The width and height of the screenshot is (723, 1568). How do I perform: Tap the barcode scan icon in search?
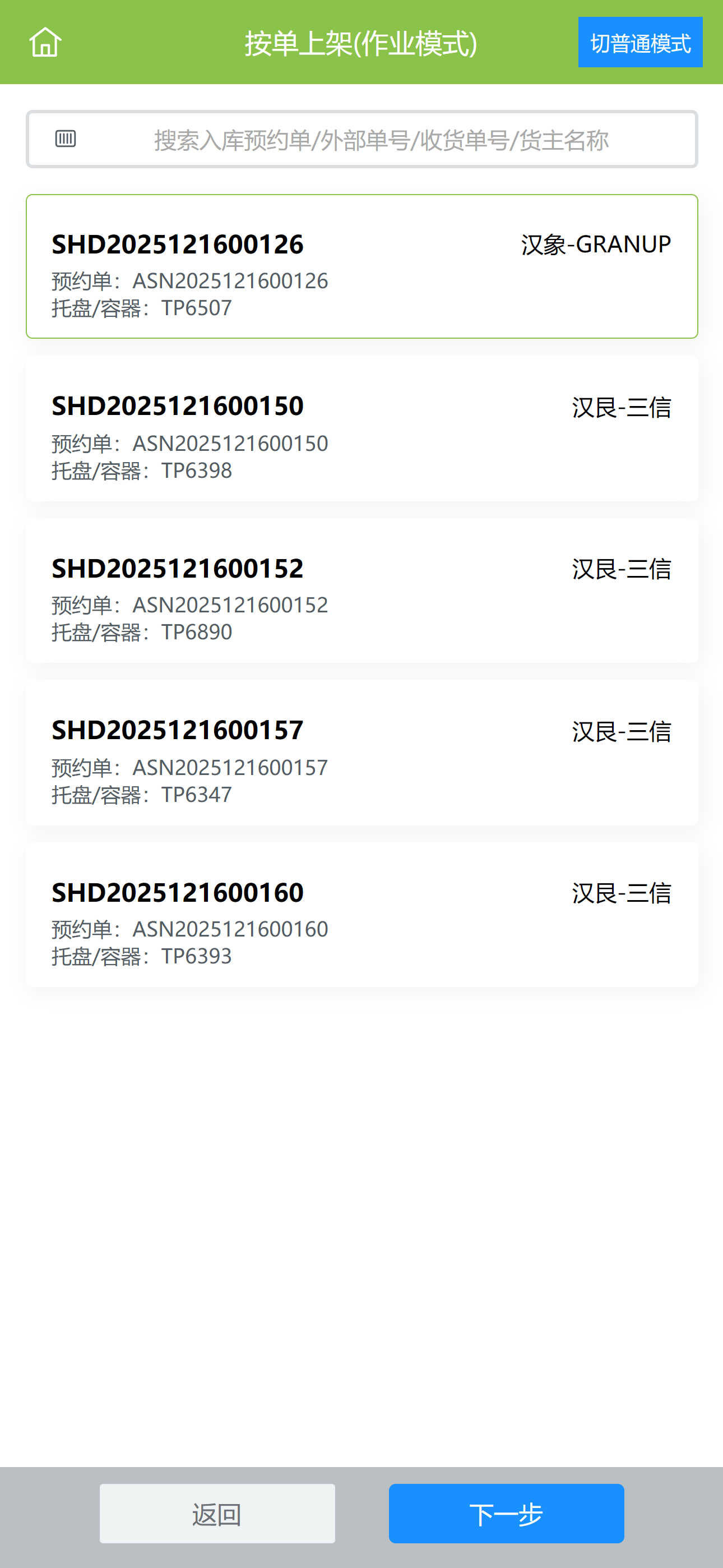click(66, 140)
